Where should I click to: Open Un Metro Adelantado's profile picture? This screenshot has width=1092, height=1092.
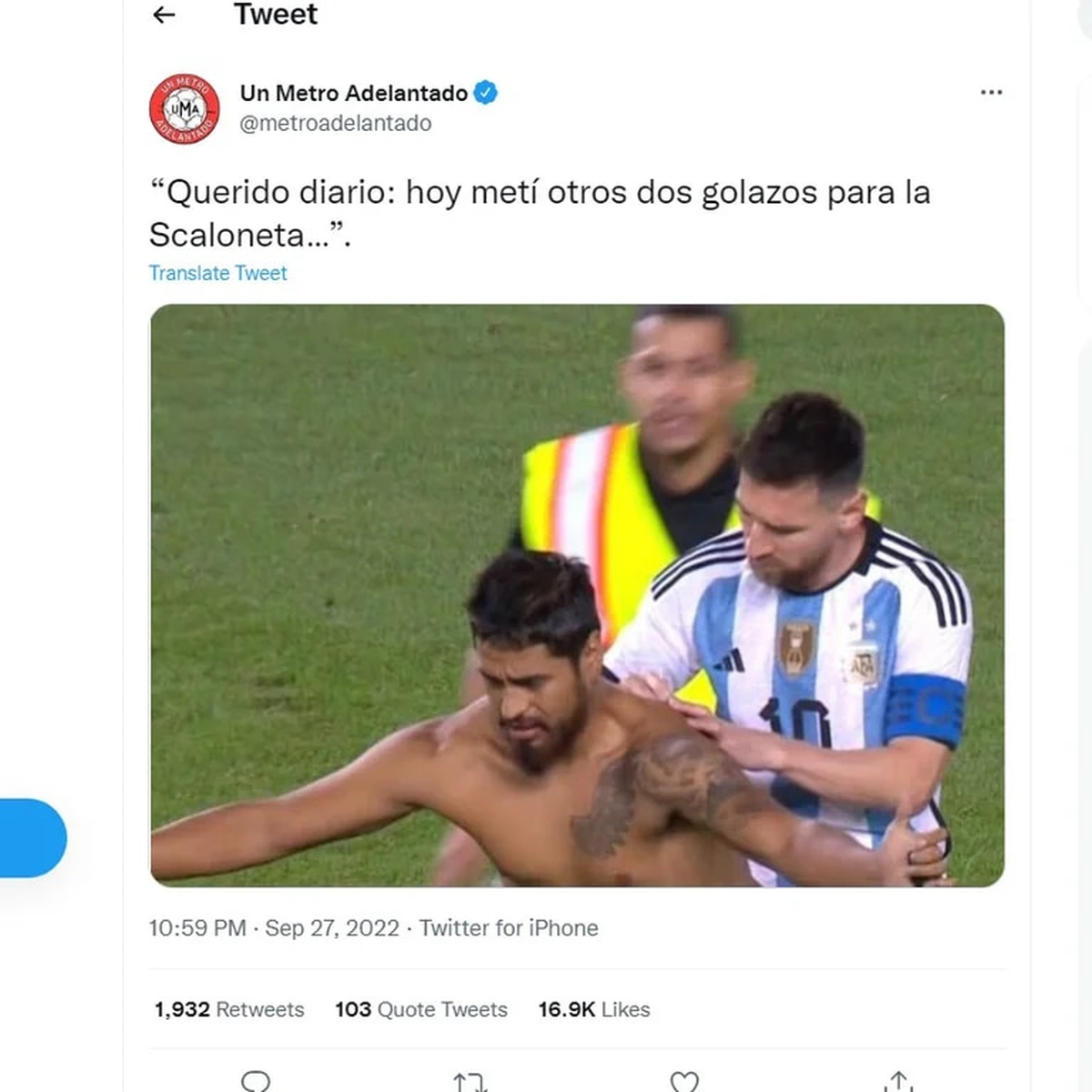point(185,109)
